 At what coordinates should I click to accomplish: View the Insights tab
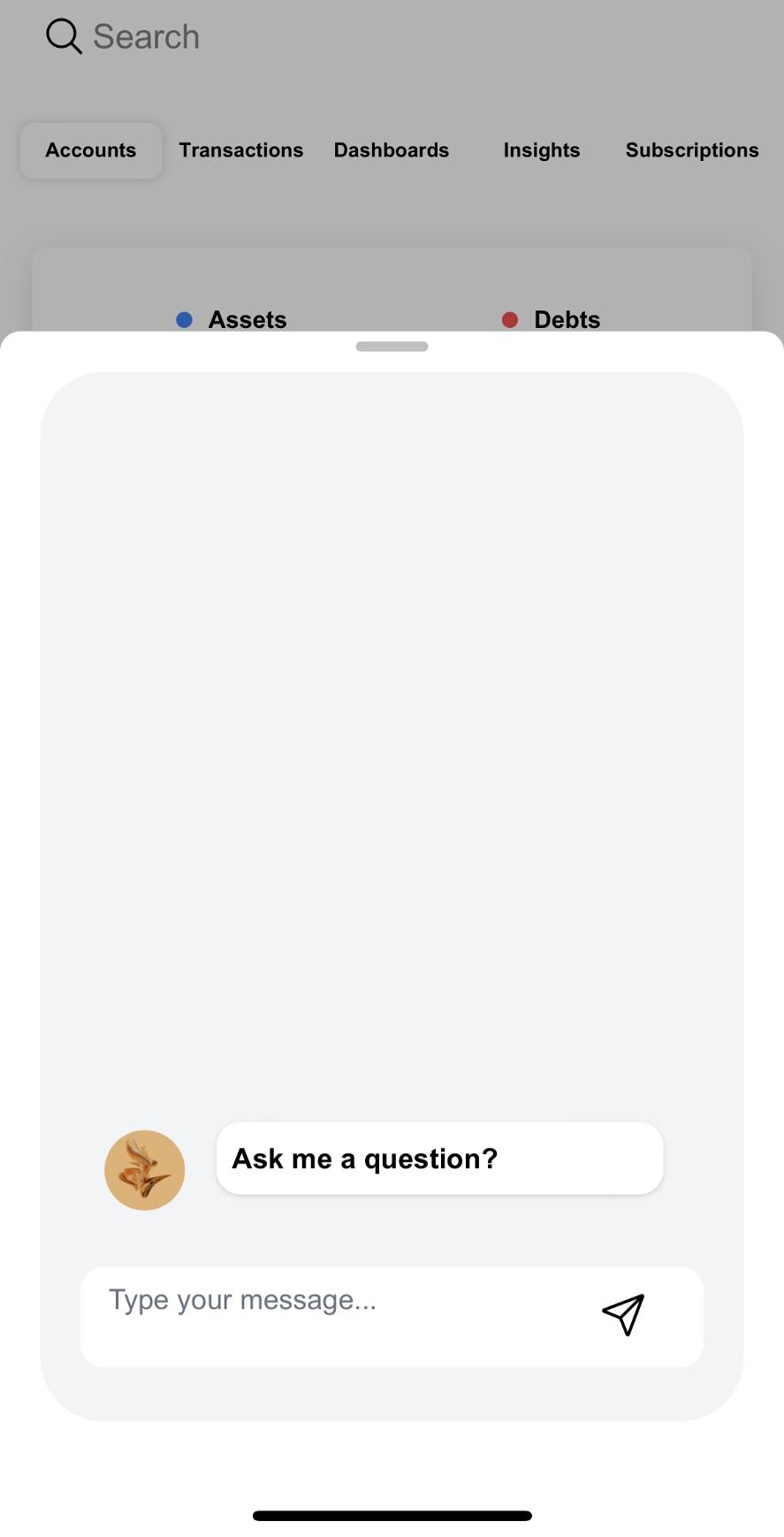pyautogui.click(x=542, y=150)
